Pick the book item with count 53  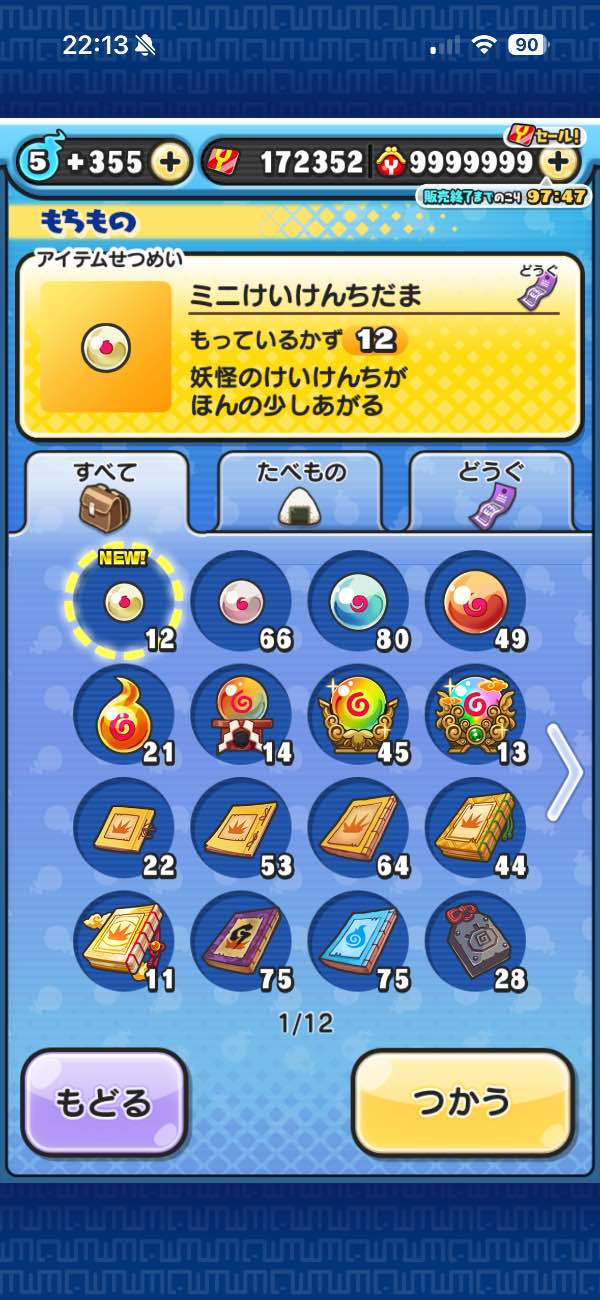pyautogui.click(x=241, y=829)
